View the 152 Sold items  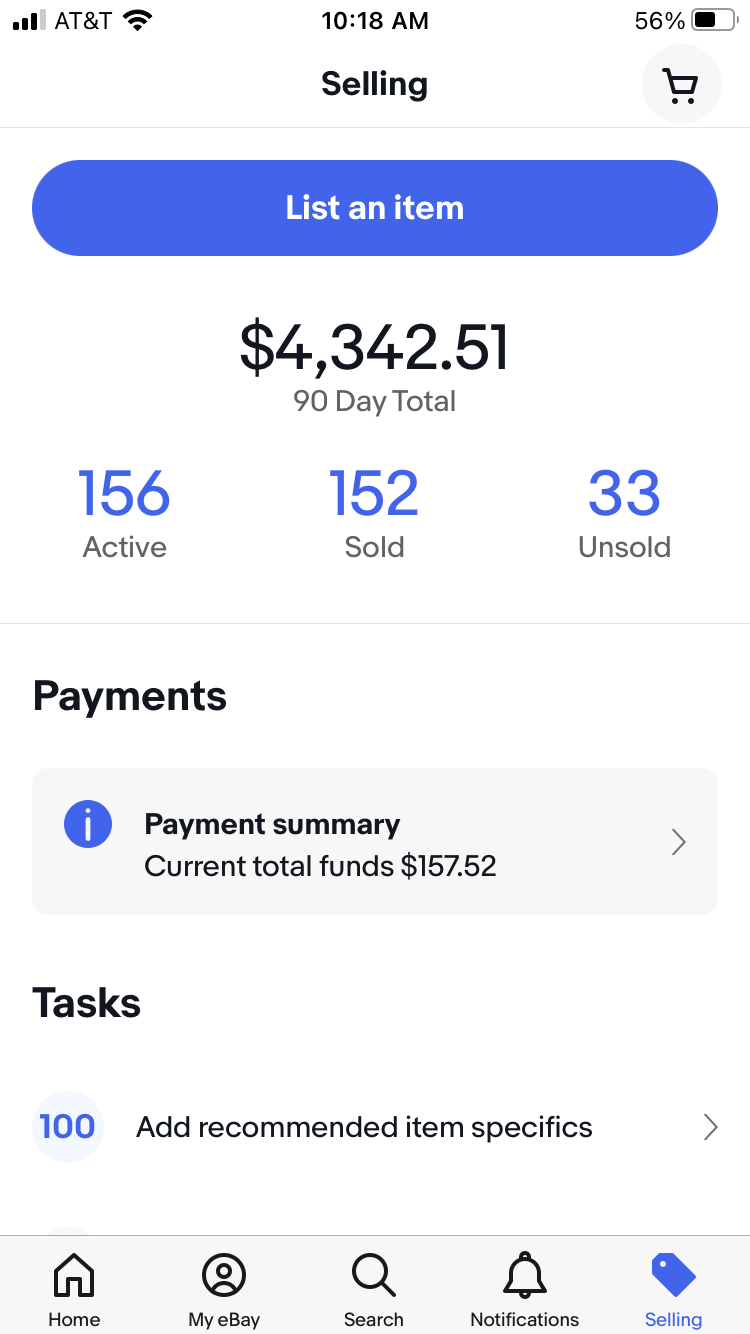375,514
